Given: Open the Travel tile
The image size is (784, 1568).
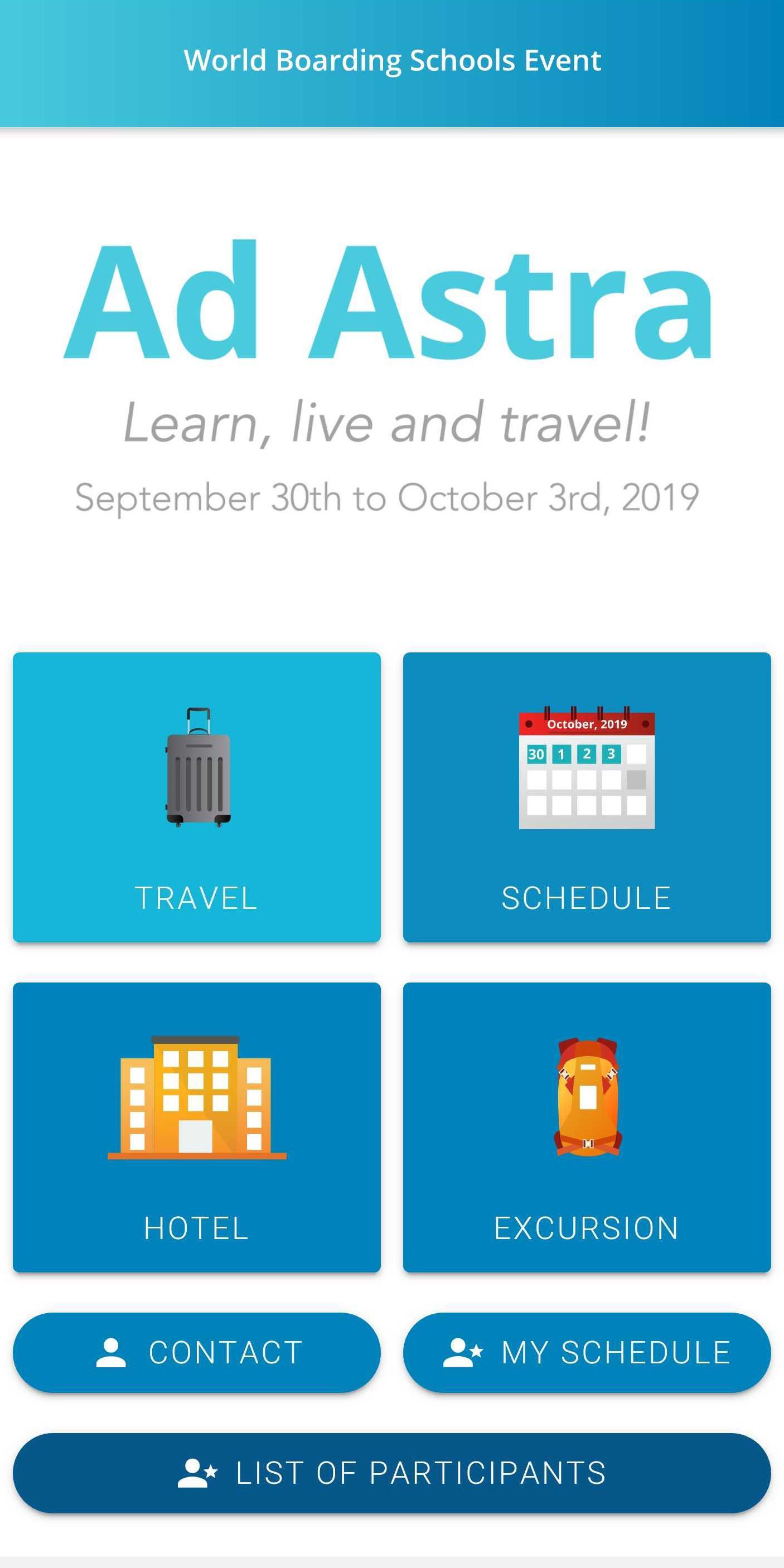Looking at the screenshot, I should [197, 797].
